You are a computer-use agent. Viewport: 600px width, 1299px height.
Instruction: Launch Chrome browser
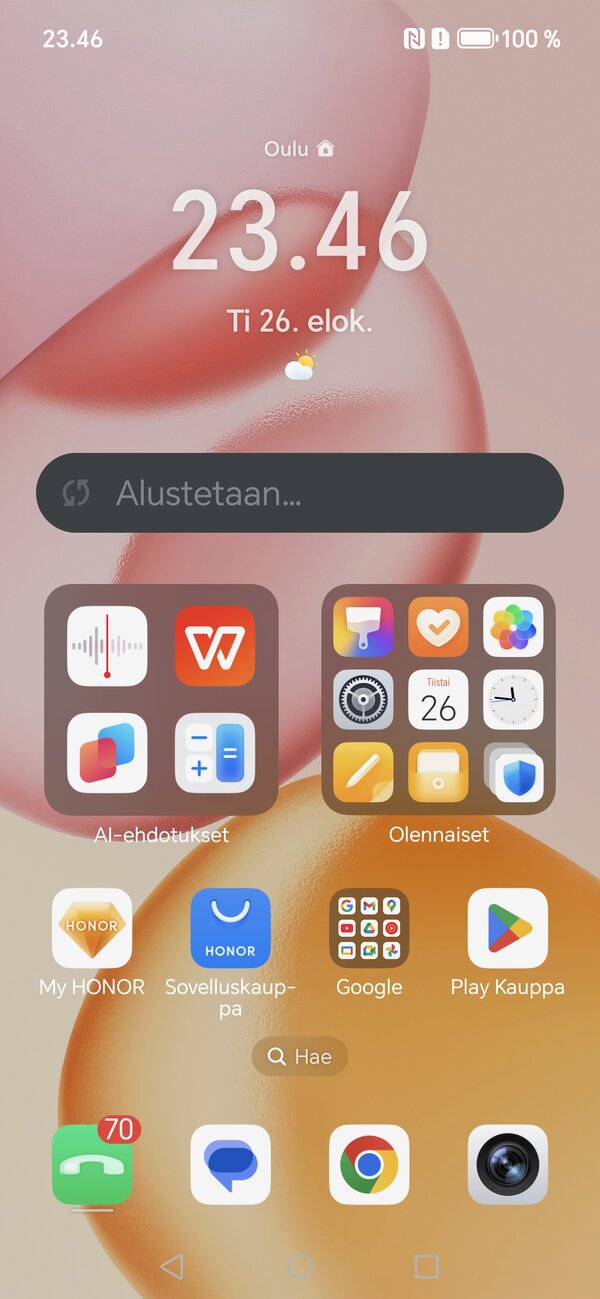(369, 1164)
